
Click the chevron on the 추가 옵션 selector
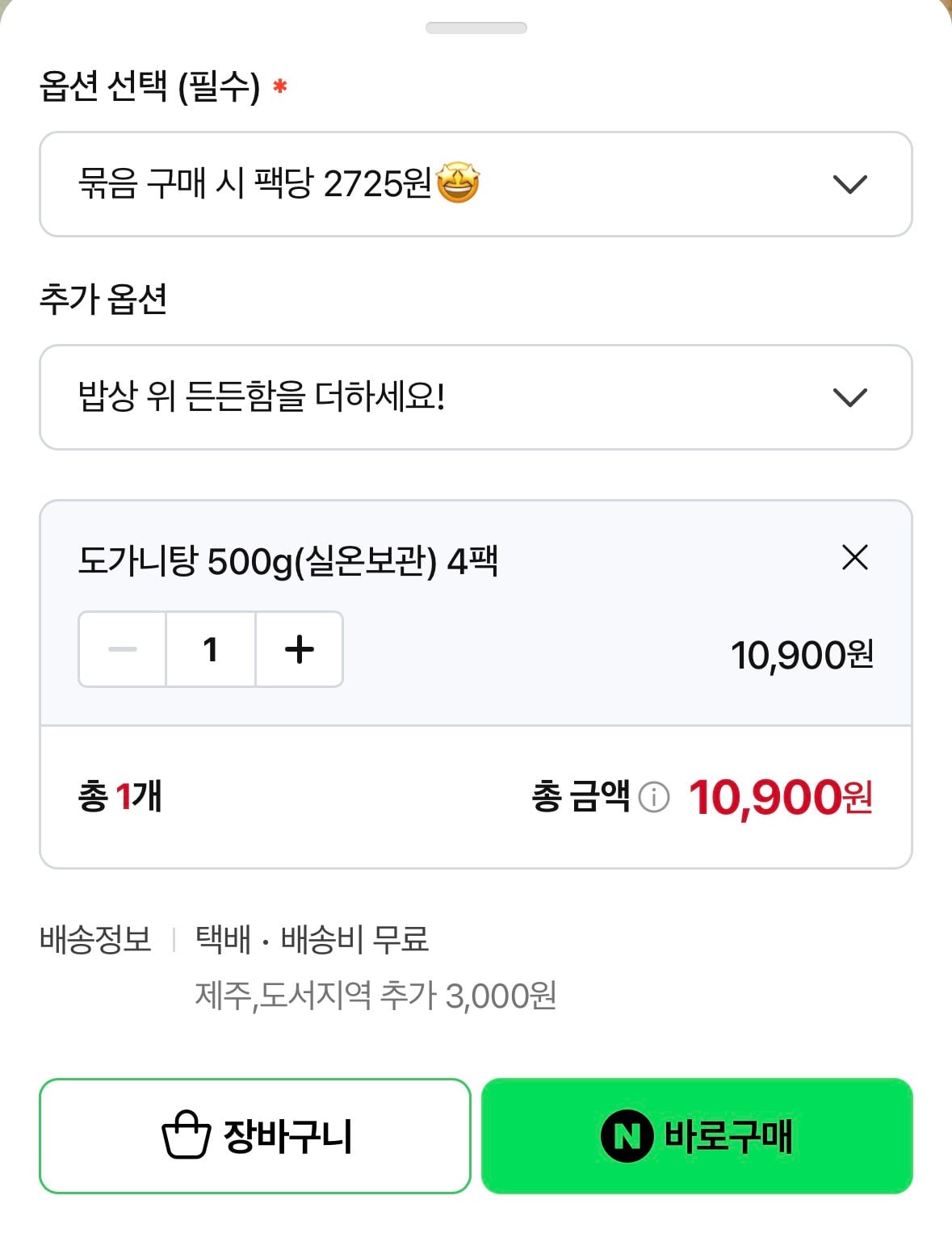(849, 397)
